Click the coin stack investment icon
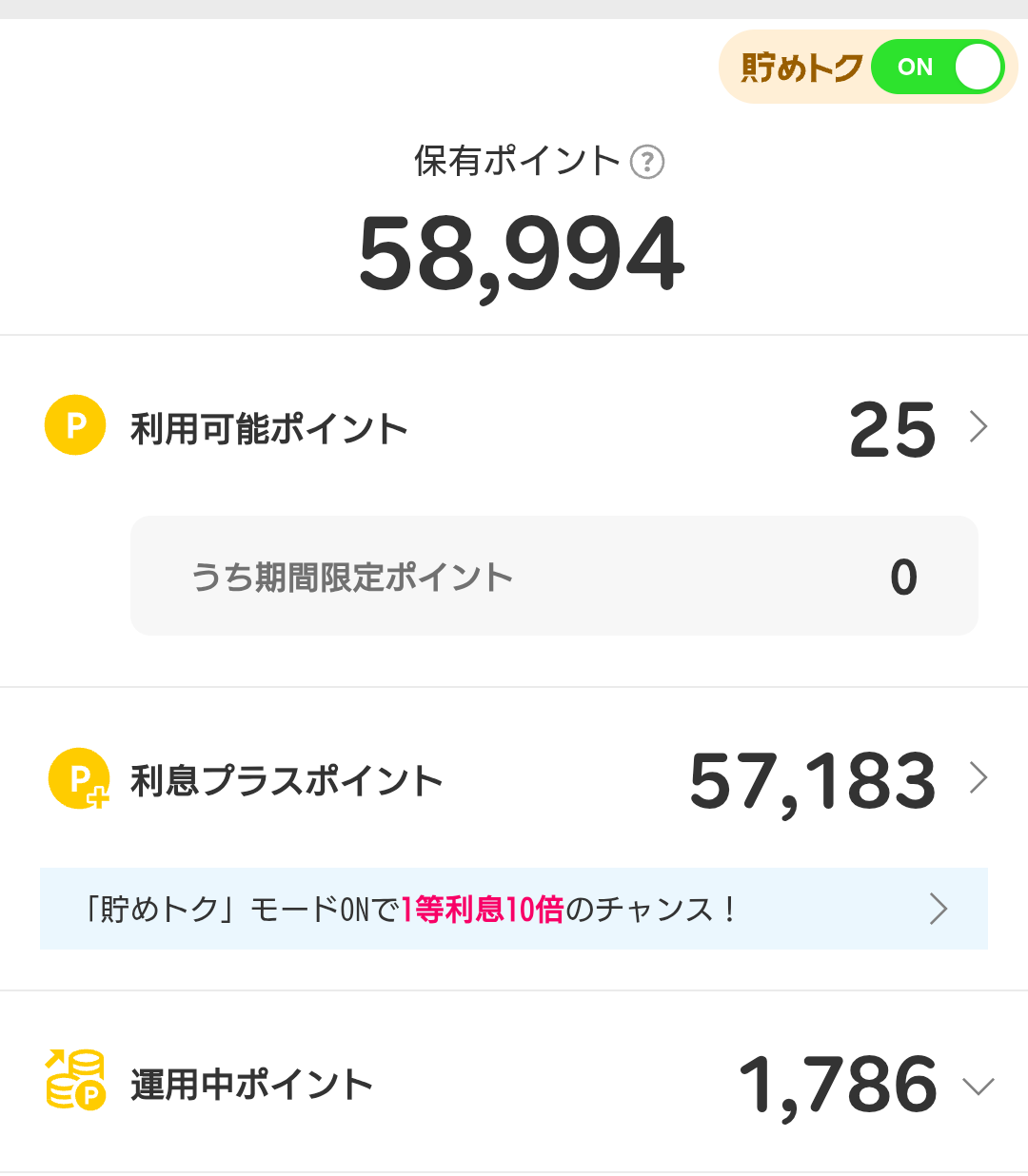Image resolution: width=1028 pixels, height=1176 pixels. point(74,1082)
